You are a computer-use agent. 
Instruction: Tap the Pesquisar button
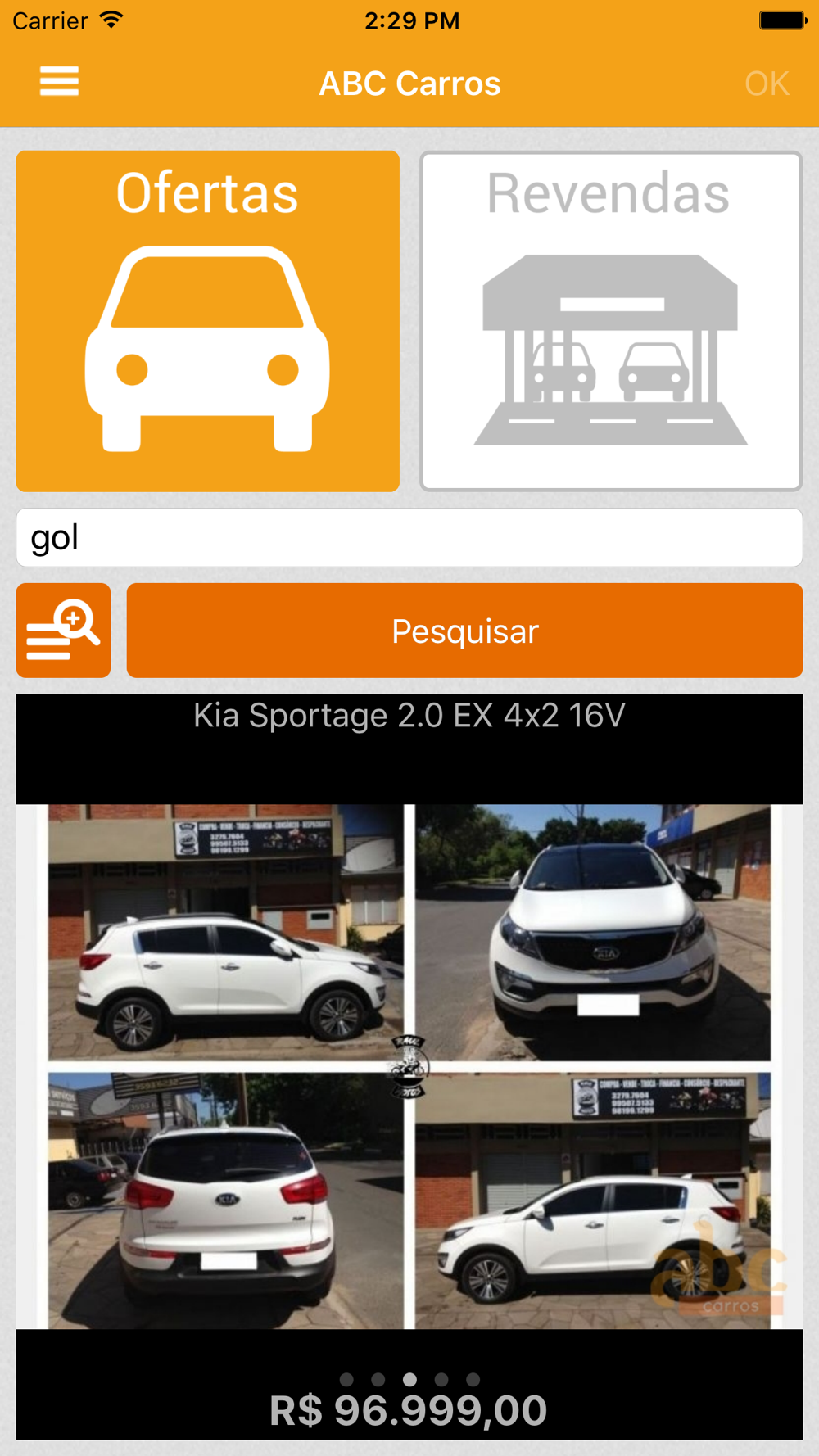pos(464,631)
